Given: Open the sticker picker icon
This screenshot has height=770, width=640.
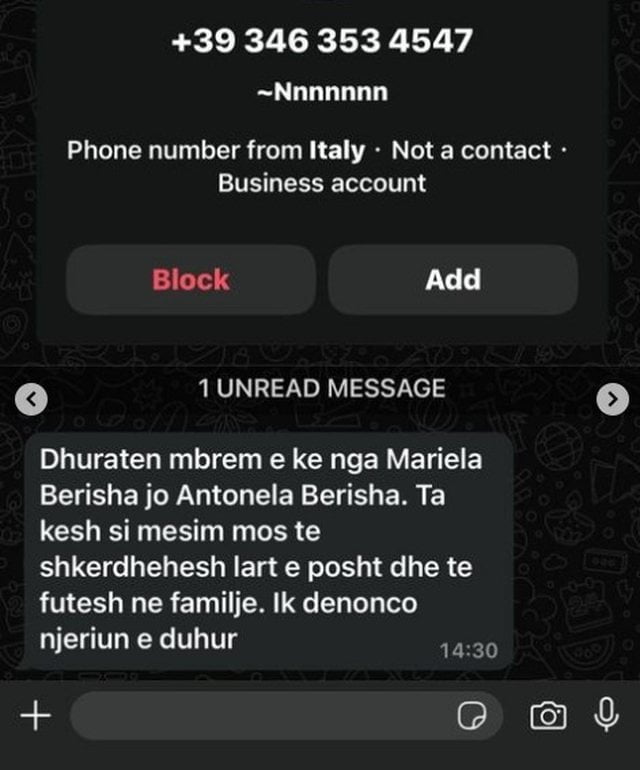Looking at the screenshot, I should 471,716.
